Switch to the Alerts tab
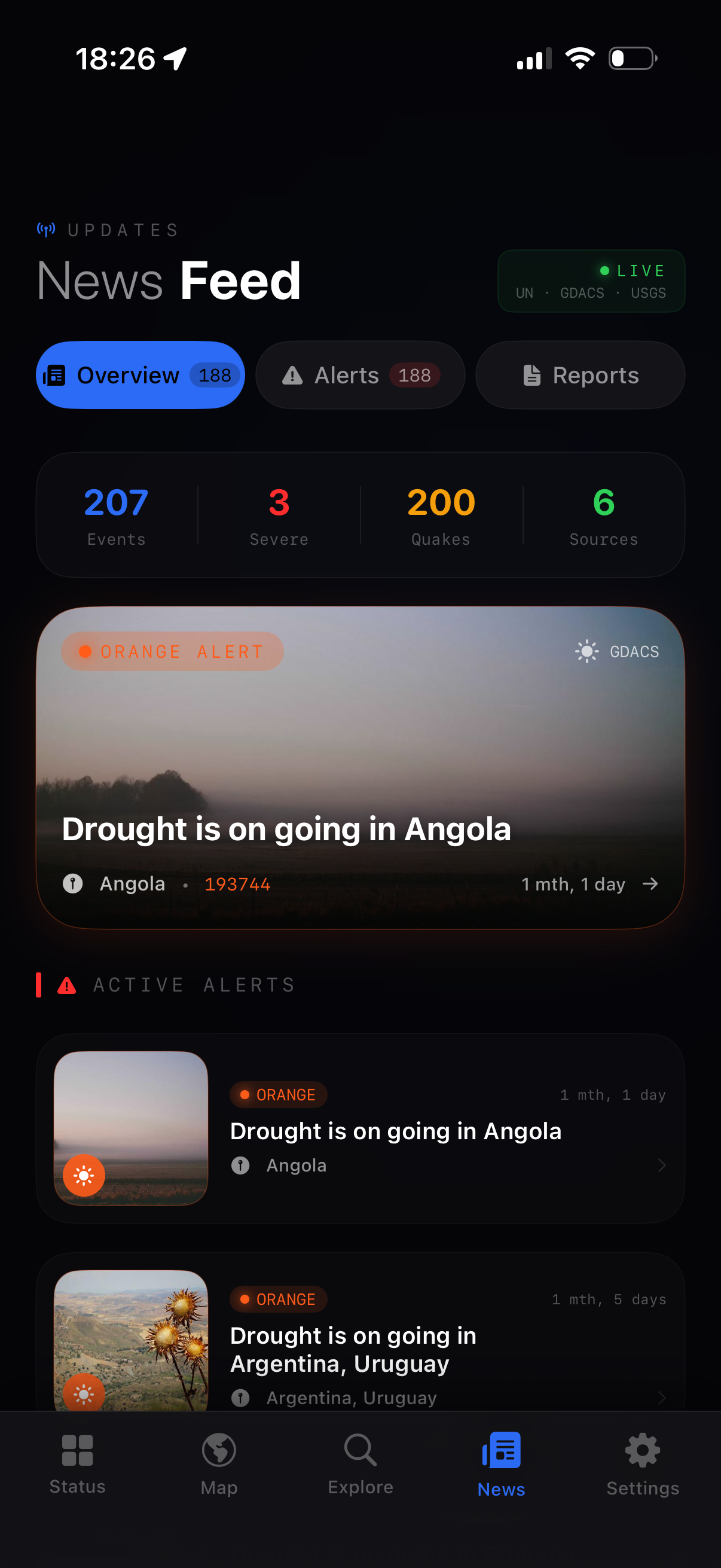This screenshot has width=721, height=1568. (x=360, y=375)
